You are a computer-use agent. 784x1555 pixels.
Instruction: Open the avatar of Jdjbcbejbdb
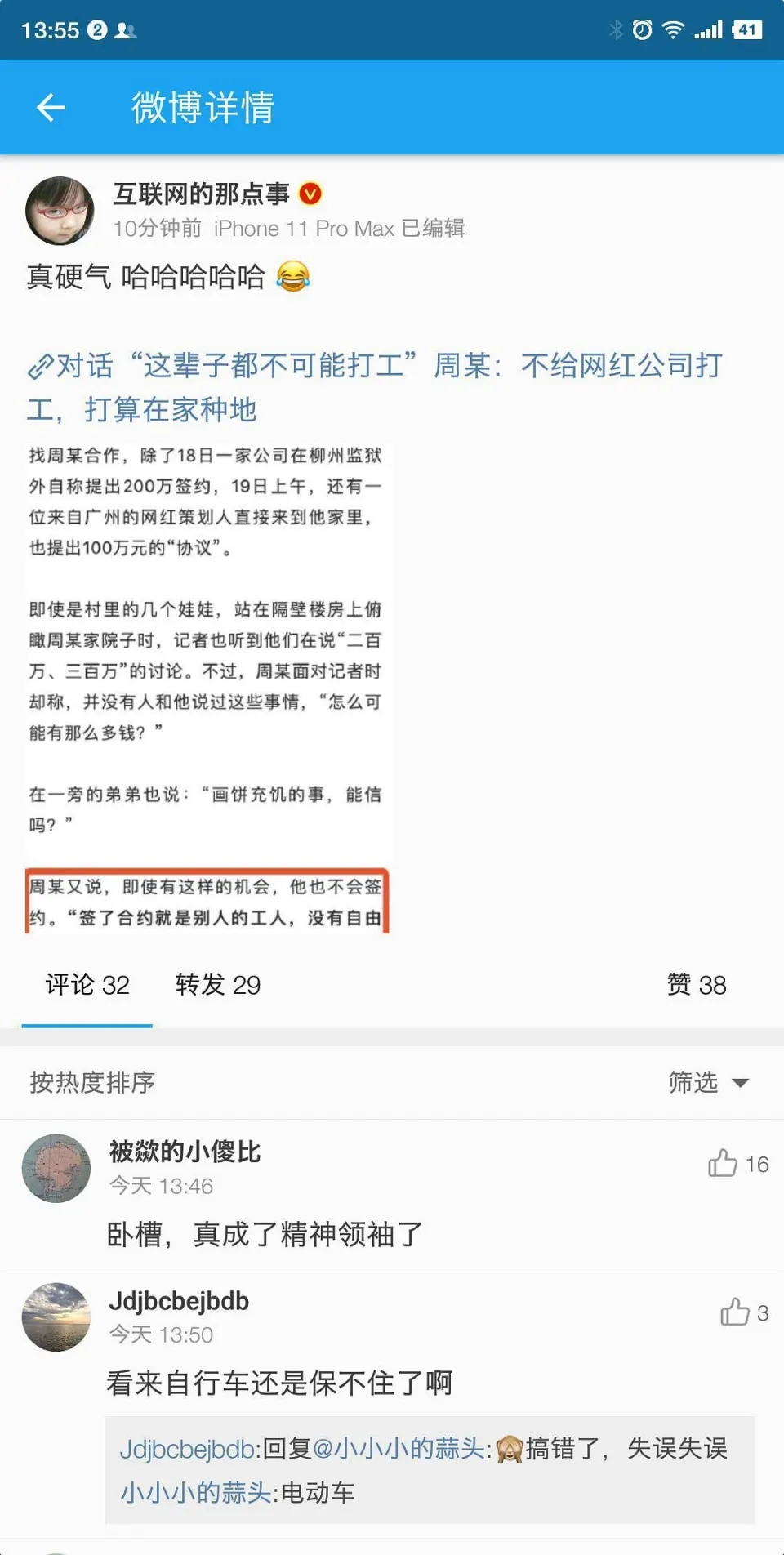[x=56, y=1317]
